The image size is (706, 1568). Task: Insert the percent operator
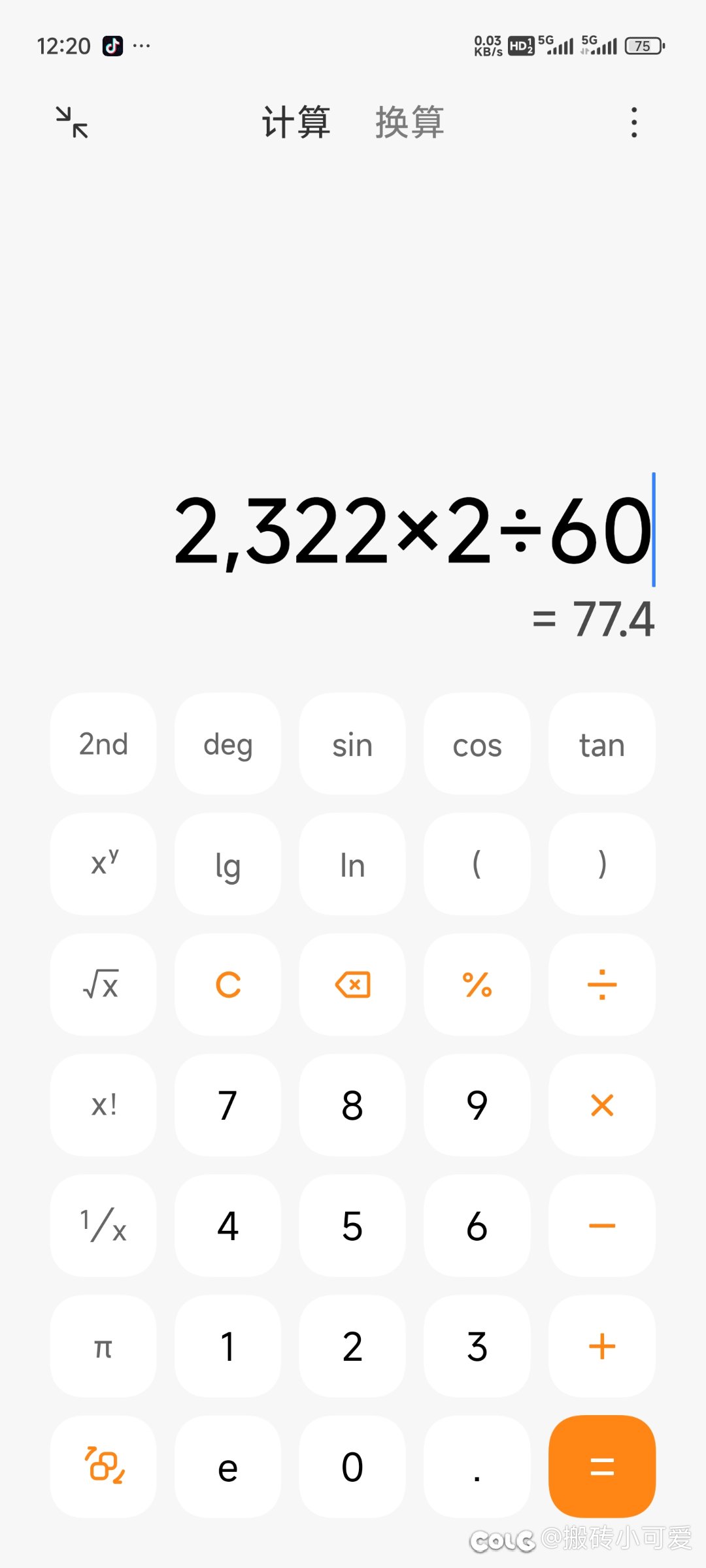pyautogui.click(x=477, y=985)
